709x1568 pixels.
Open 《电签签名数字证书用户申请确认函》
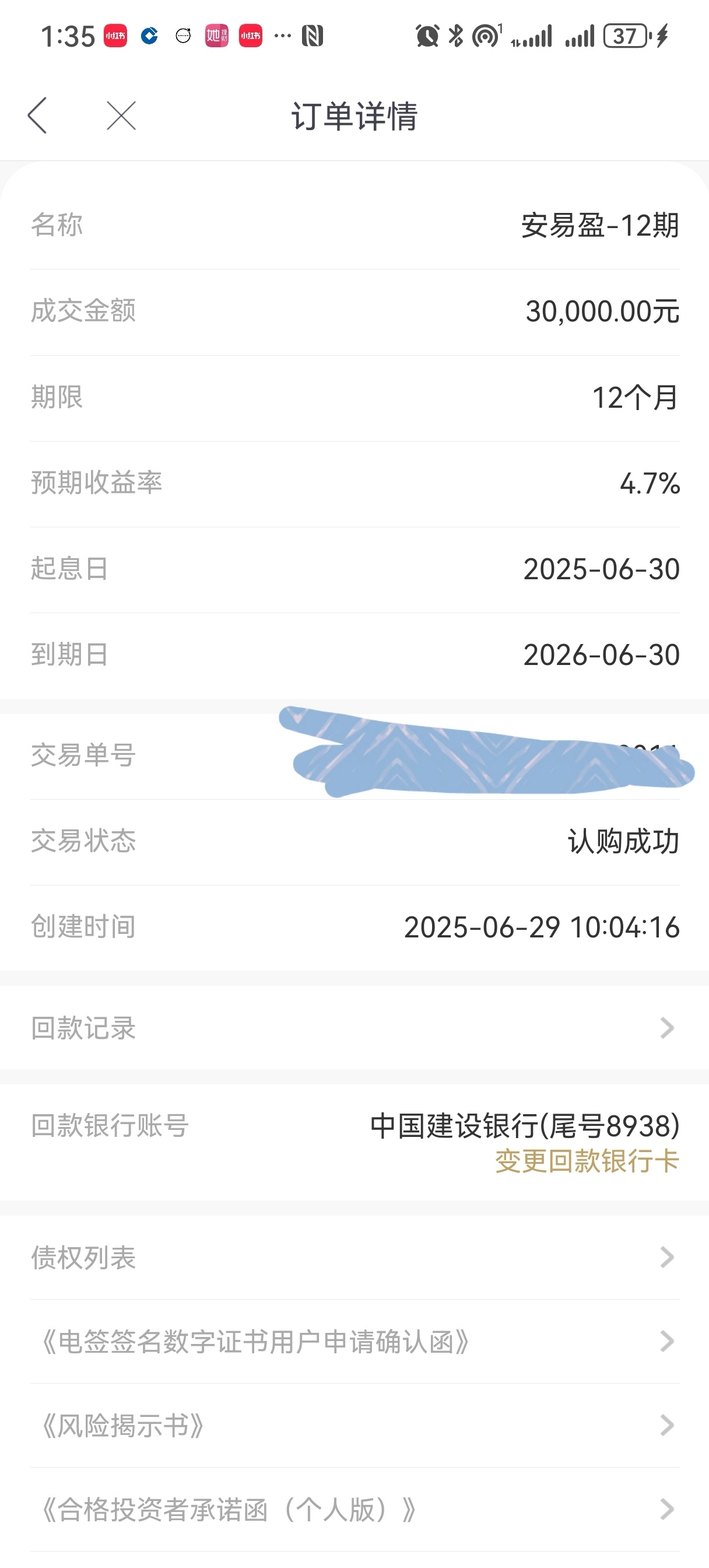(x=354, y=1341)
